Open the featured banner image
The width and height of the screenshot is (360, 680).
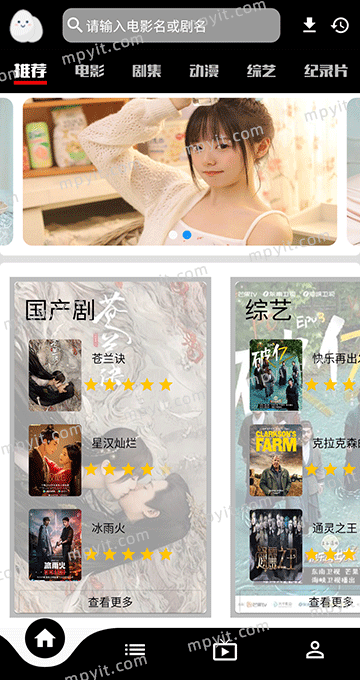180,172
